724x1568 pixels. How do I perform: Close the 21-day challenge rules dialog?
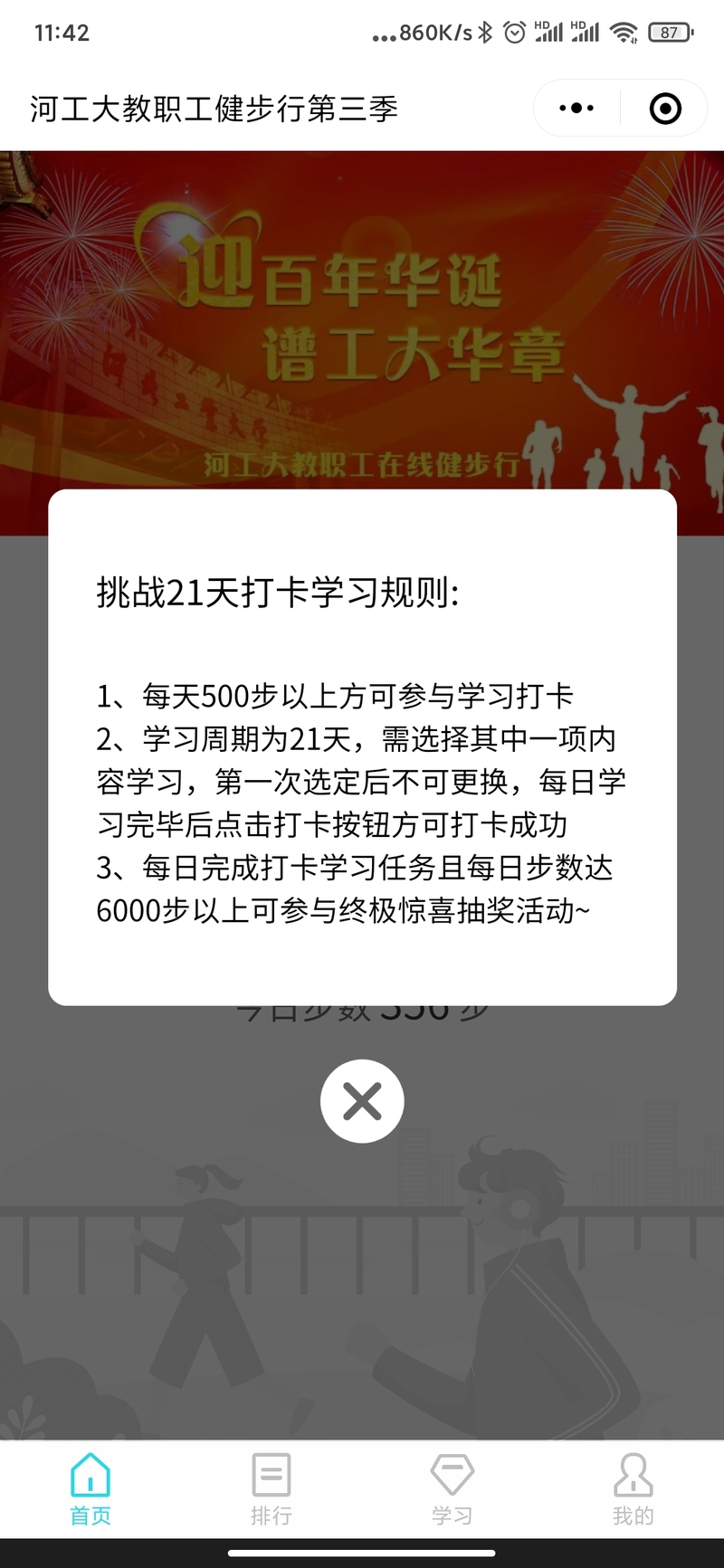click(362, 1101)
